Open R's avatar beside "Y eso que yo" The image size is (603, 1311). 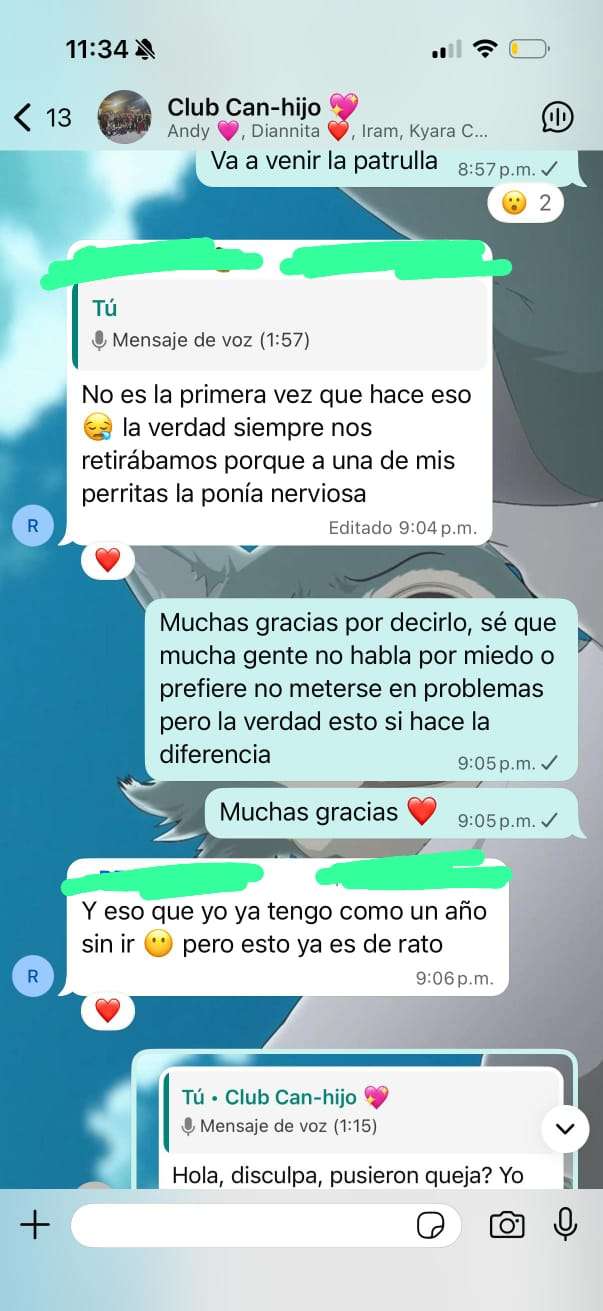tap(33, 976)
